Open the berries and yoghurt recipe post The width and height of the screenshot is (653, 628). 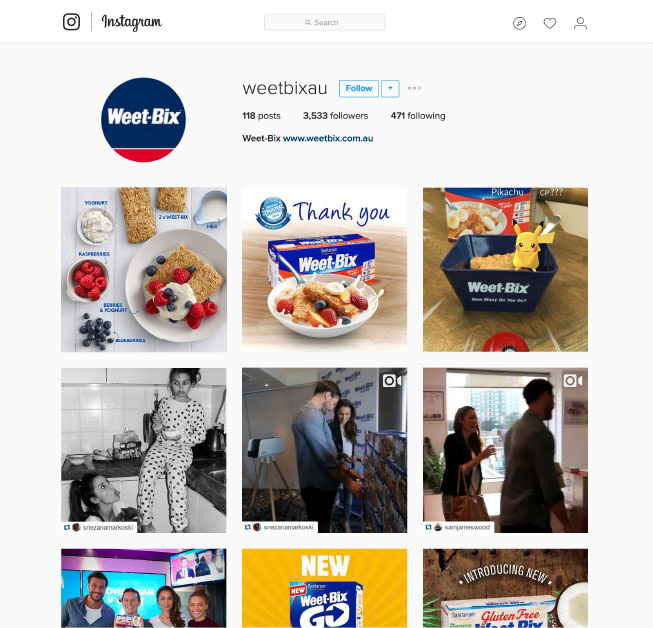coord(143,269)
